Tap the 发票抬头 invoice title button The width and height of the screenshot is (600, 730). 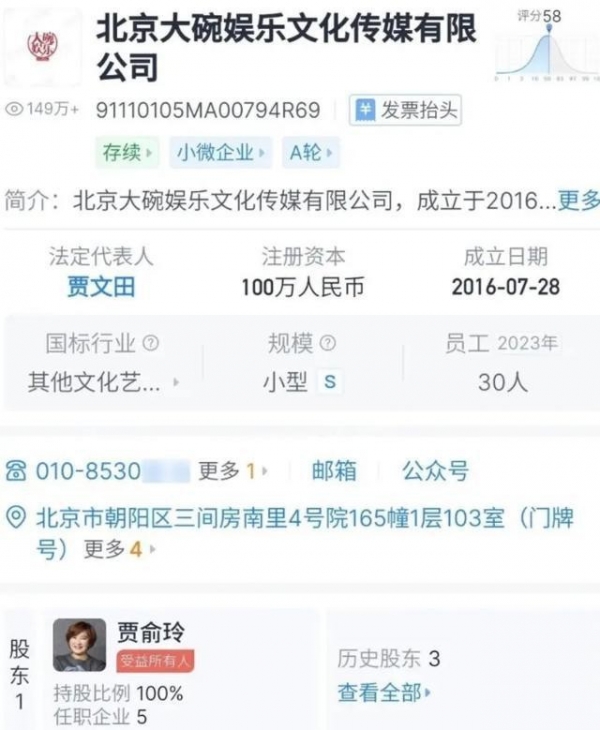[406, 110]
